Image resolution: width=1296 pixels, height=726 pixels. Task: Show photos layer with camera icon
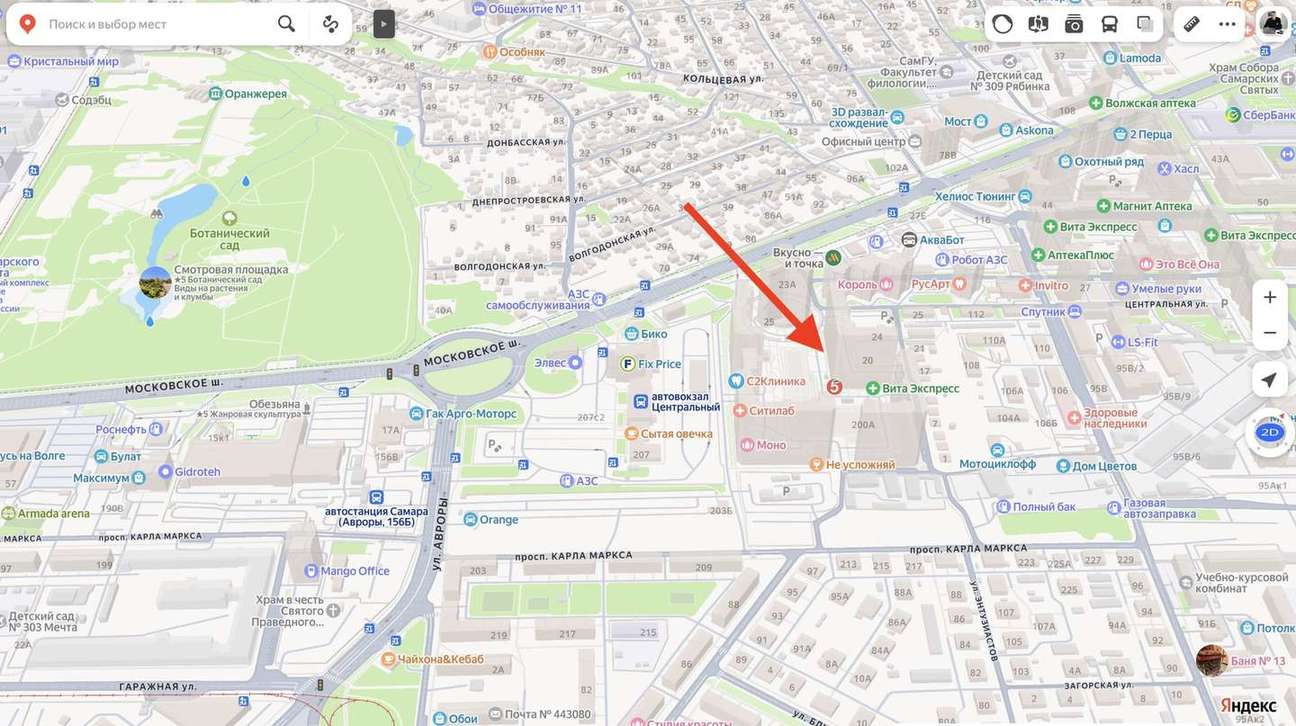pos(1074,24)
